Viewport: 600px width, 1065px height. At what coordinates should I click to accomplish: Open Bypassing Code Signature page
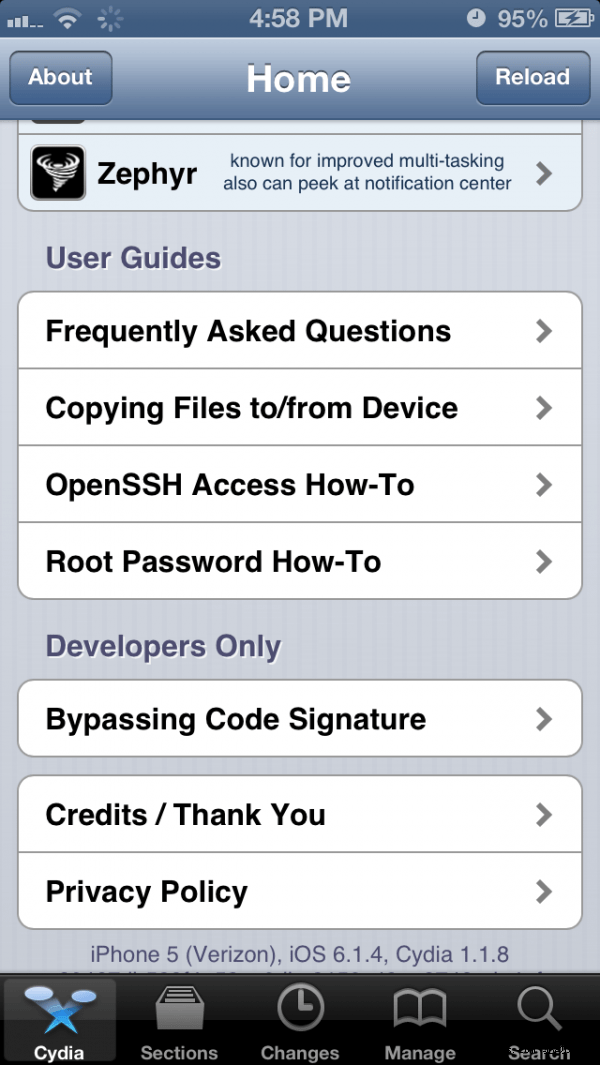pos(300,719)
